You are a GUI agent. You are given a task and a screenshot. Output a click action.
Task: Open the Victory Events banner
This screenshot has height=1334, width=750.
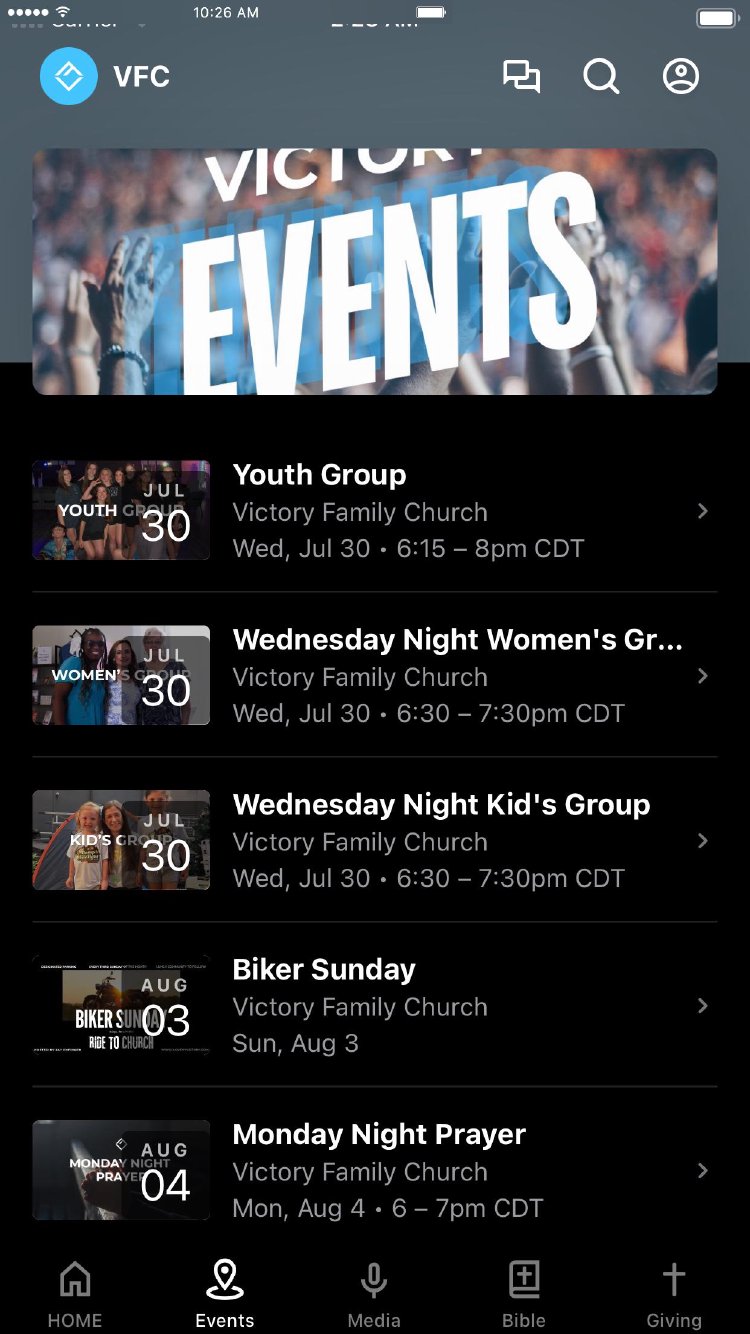pos(375,272)
